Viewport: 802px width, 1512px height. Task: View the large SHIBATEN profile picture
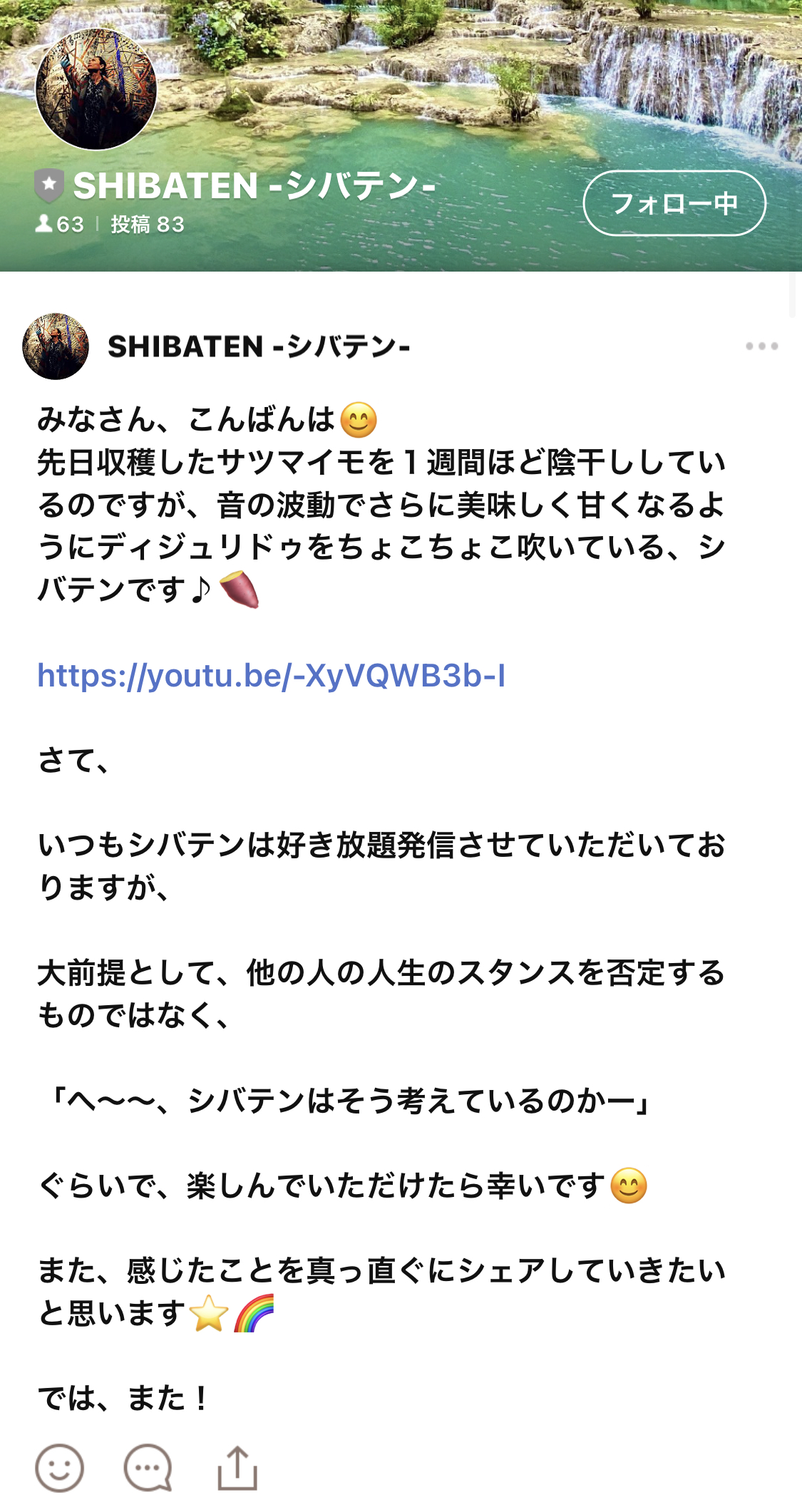[96, 89]
